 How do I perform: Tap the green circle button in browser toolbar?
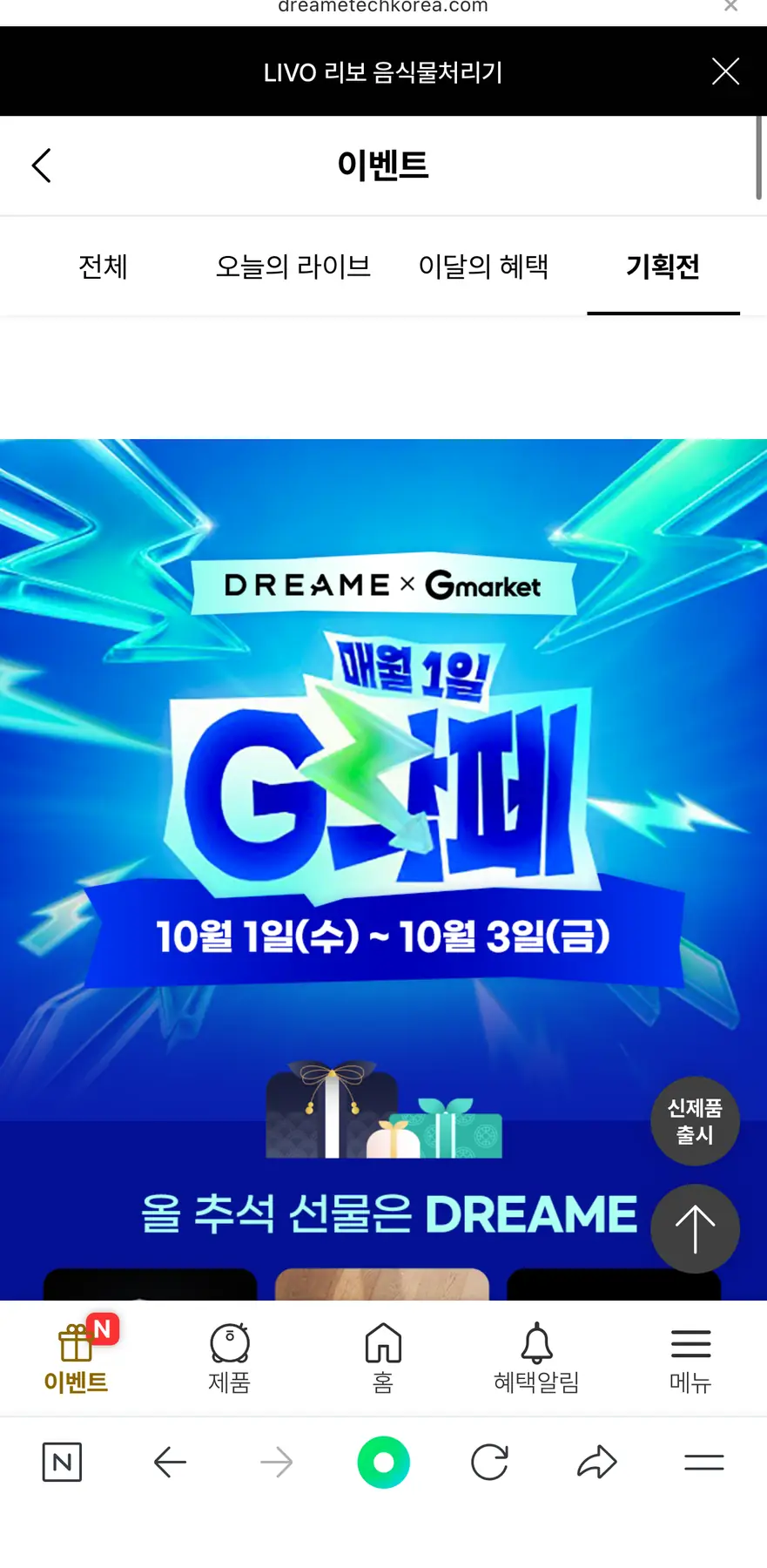(x=383, y=1462)
